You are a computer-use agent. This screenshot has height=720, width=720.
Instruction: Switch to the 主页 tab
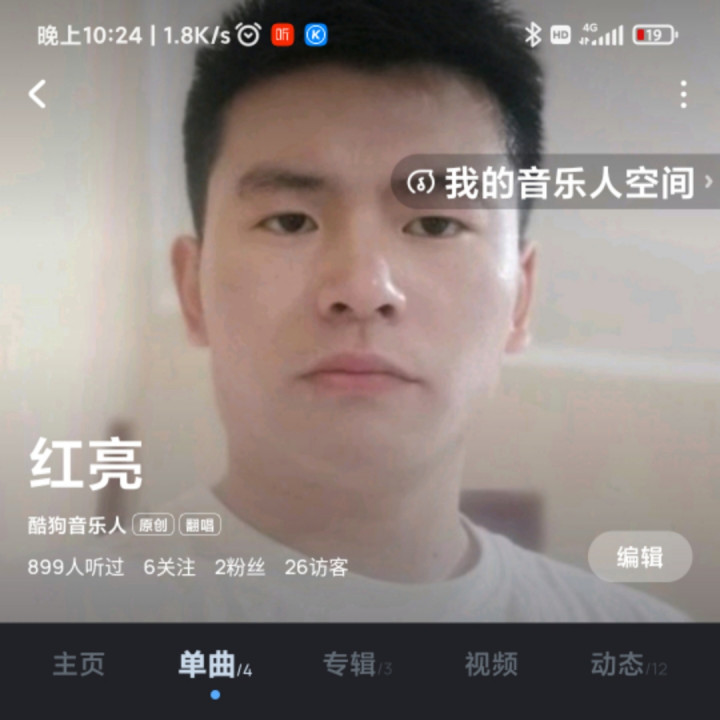[x=78, y=664]
